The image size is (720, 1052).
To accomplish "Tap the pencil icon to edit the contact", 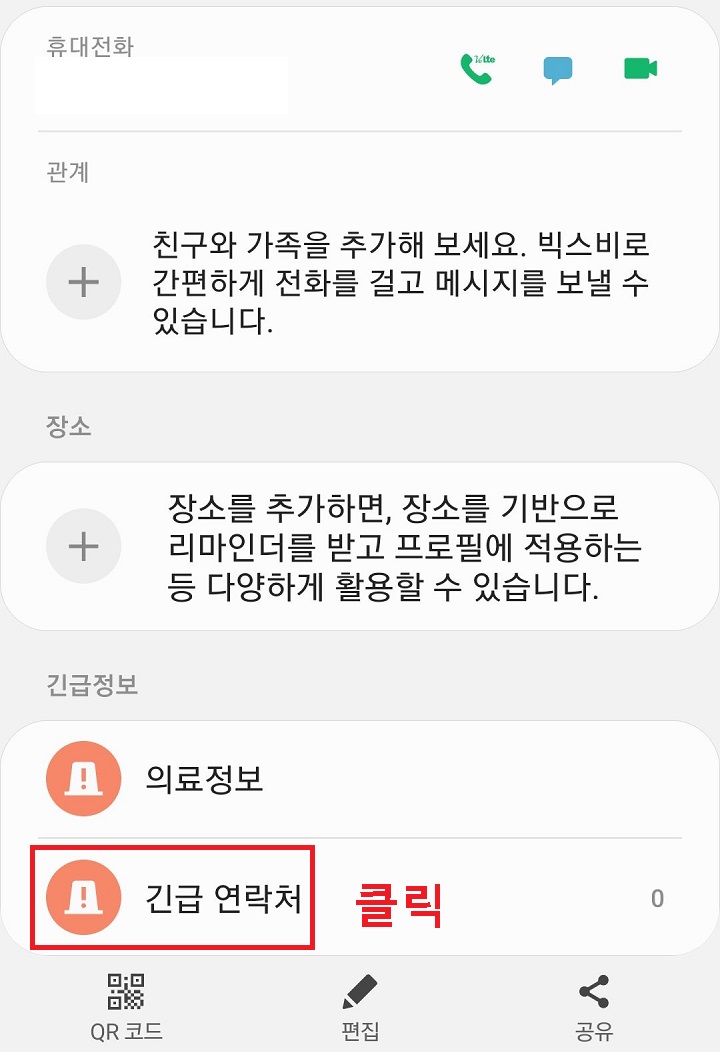I will click(x=358, y=990).
